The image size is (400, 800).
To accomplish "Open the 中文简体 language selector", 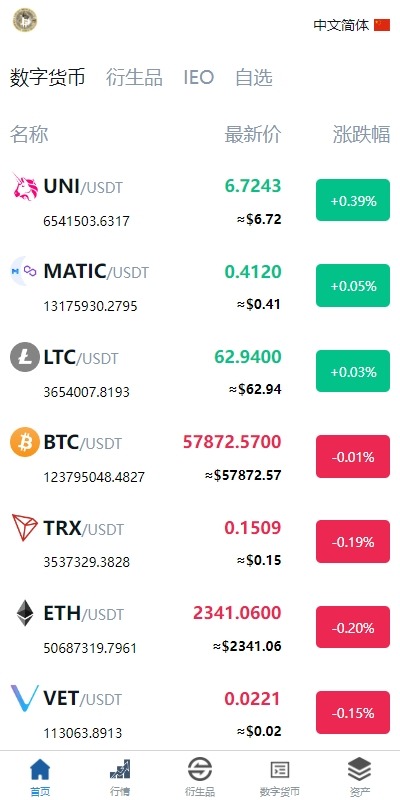I will point(352,25).
